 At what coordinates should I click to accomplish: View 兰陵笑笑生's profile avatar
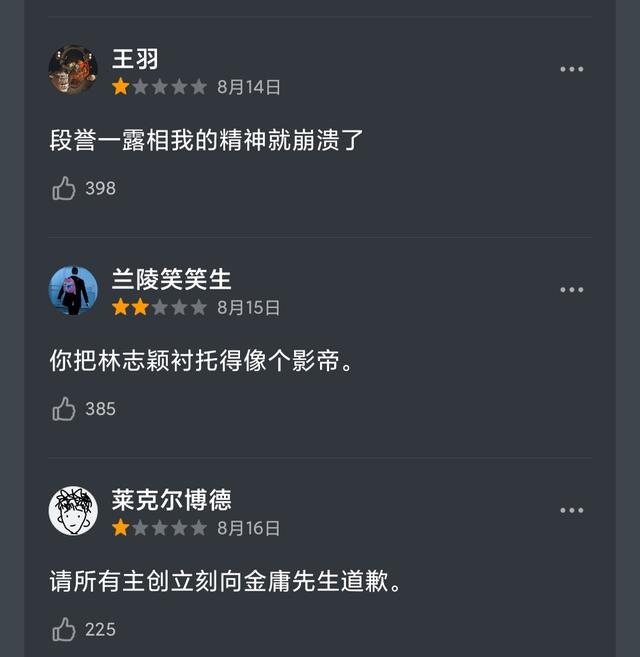point(73,290)
